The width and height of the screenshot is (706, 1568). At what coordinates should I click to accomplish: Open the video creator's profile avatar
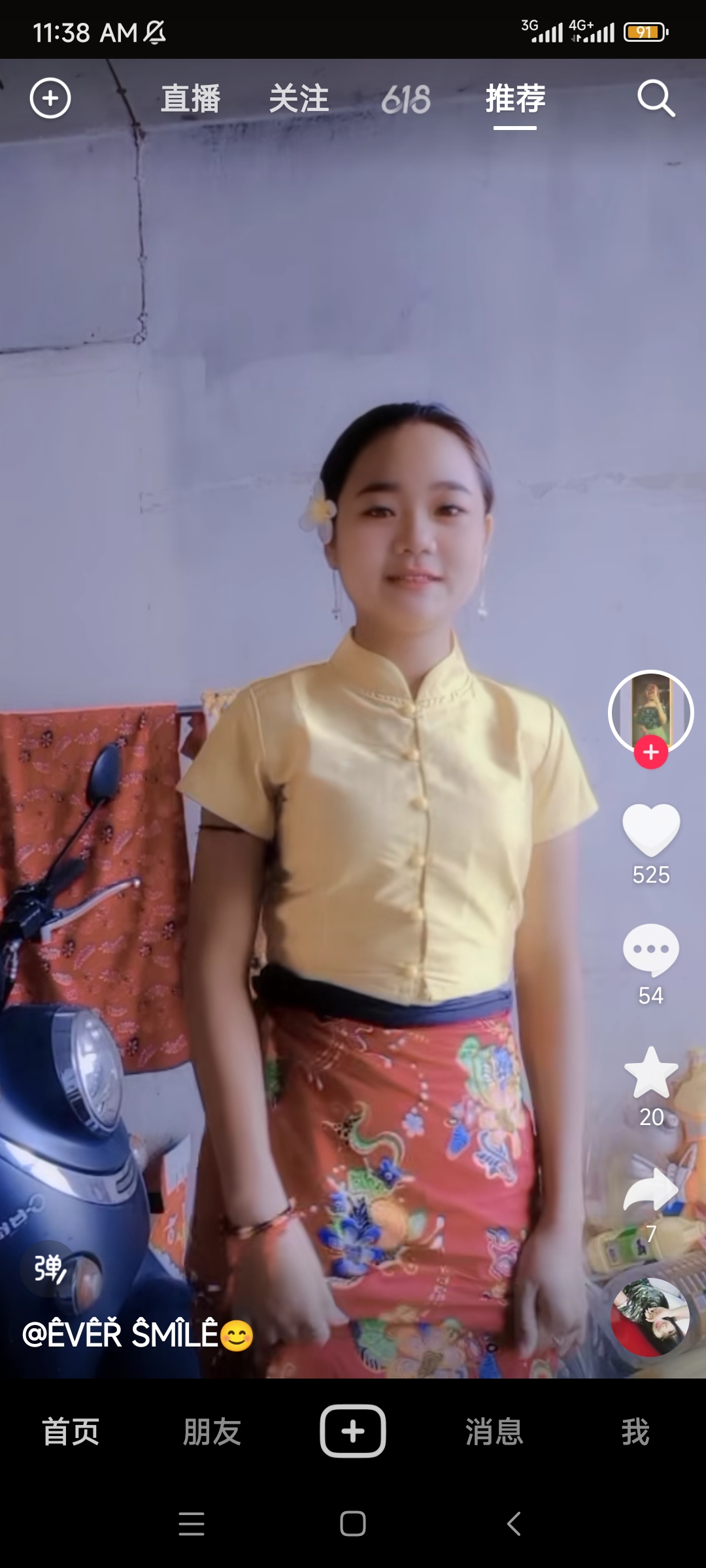click(650, 711)
